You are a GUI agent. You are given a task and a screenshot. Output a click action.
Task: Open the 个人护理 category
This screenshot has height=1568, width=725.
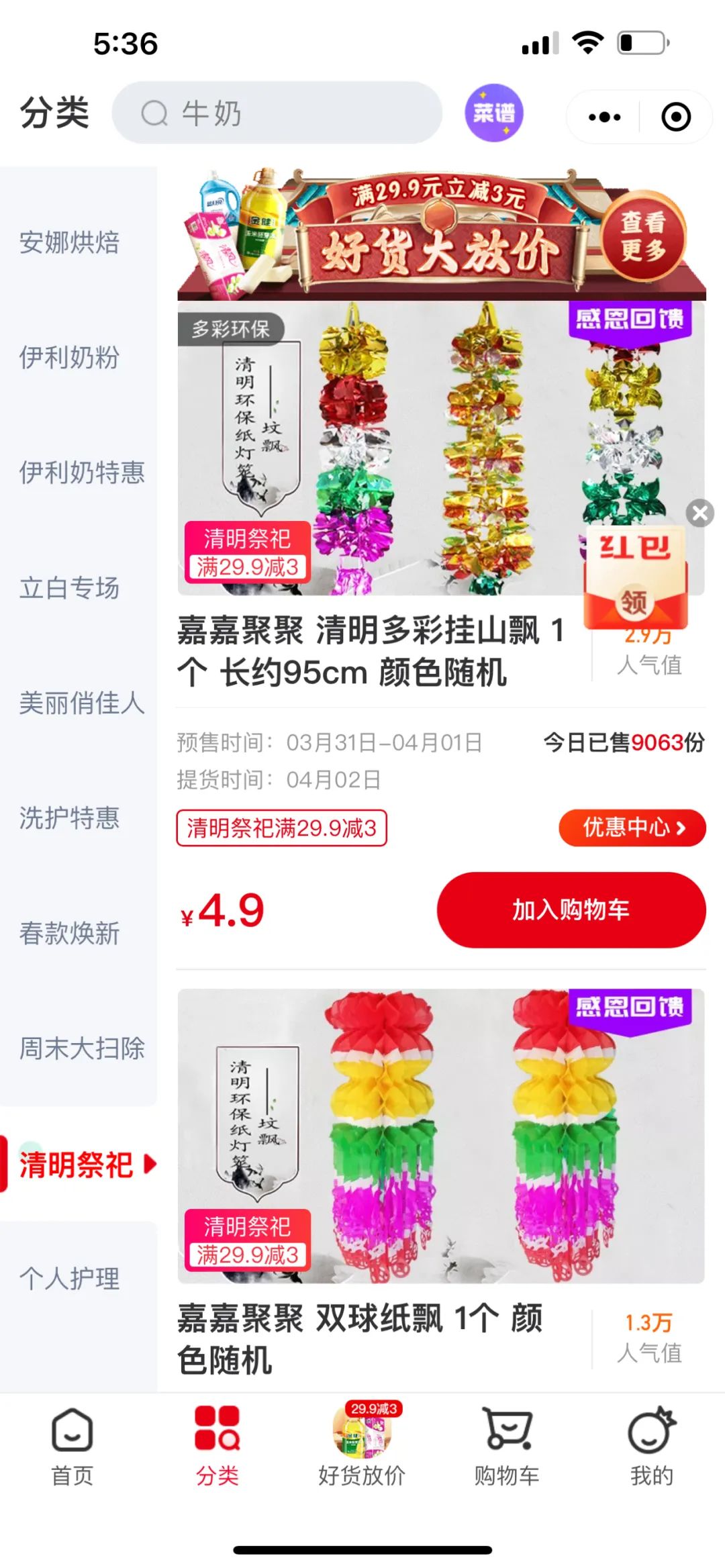click(69, 1279)
